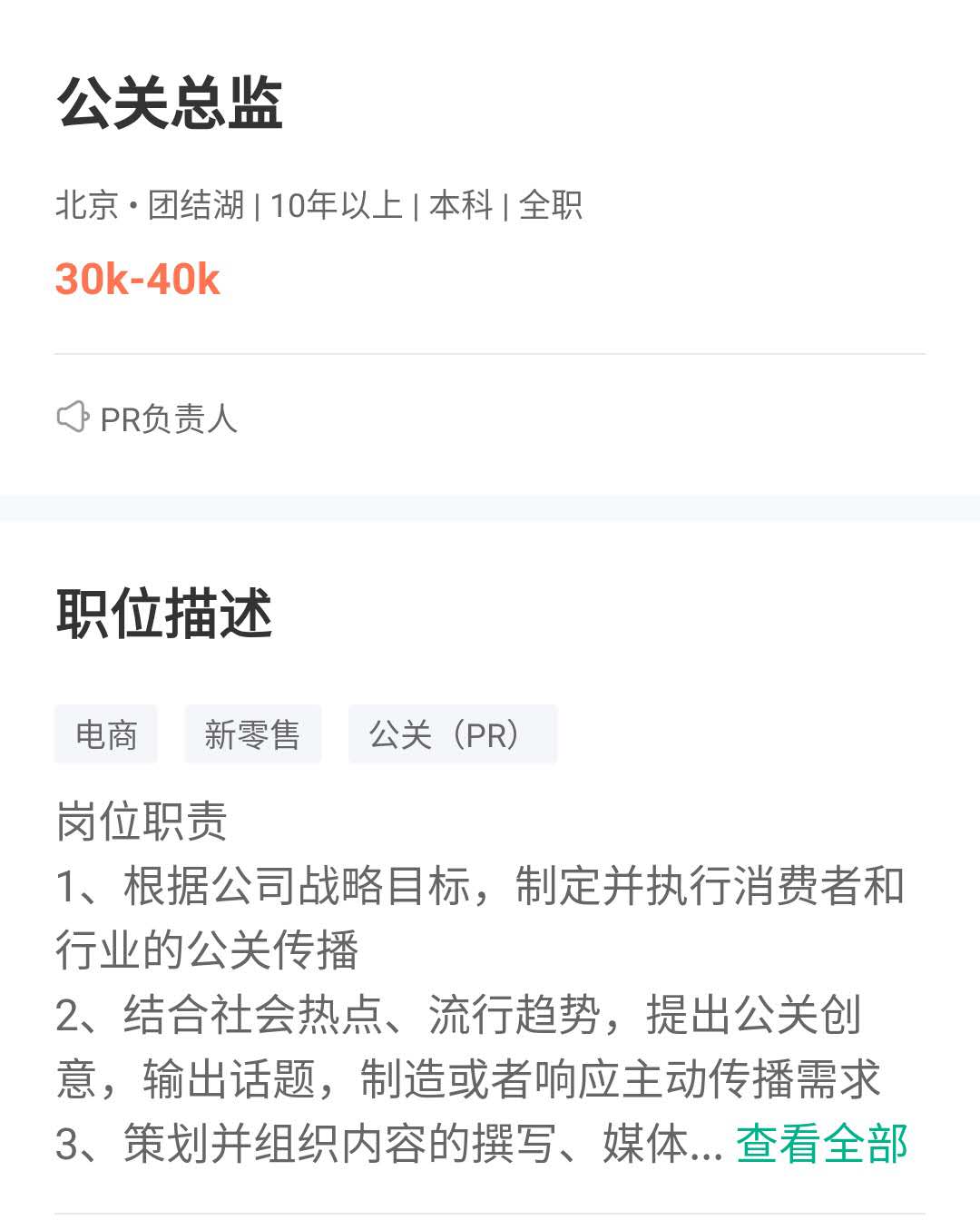Select the 新零售 tag chip
The height and width of the screenshot is (1230, 980).
tap(252, 734)
